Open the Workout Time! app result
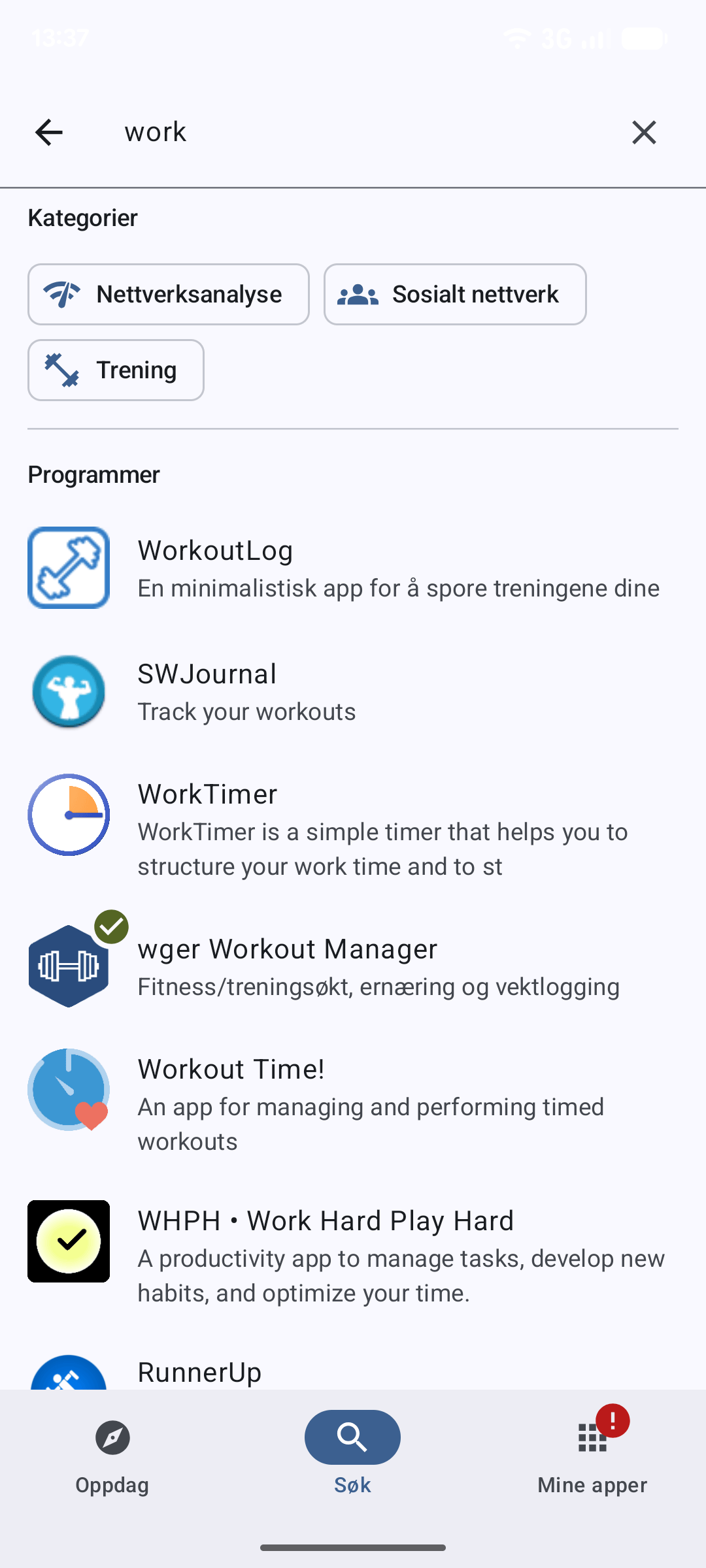The width and height of the screenshot is (706, 1568). (353, 1104)
